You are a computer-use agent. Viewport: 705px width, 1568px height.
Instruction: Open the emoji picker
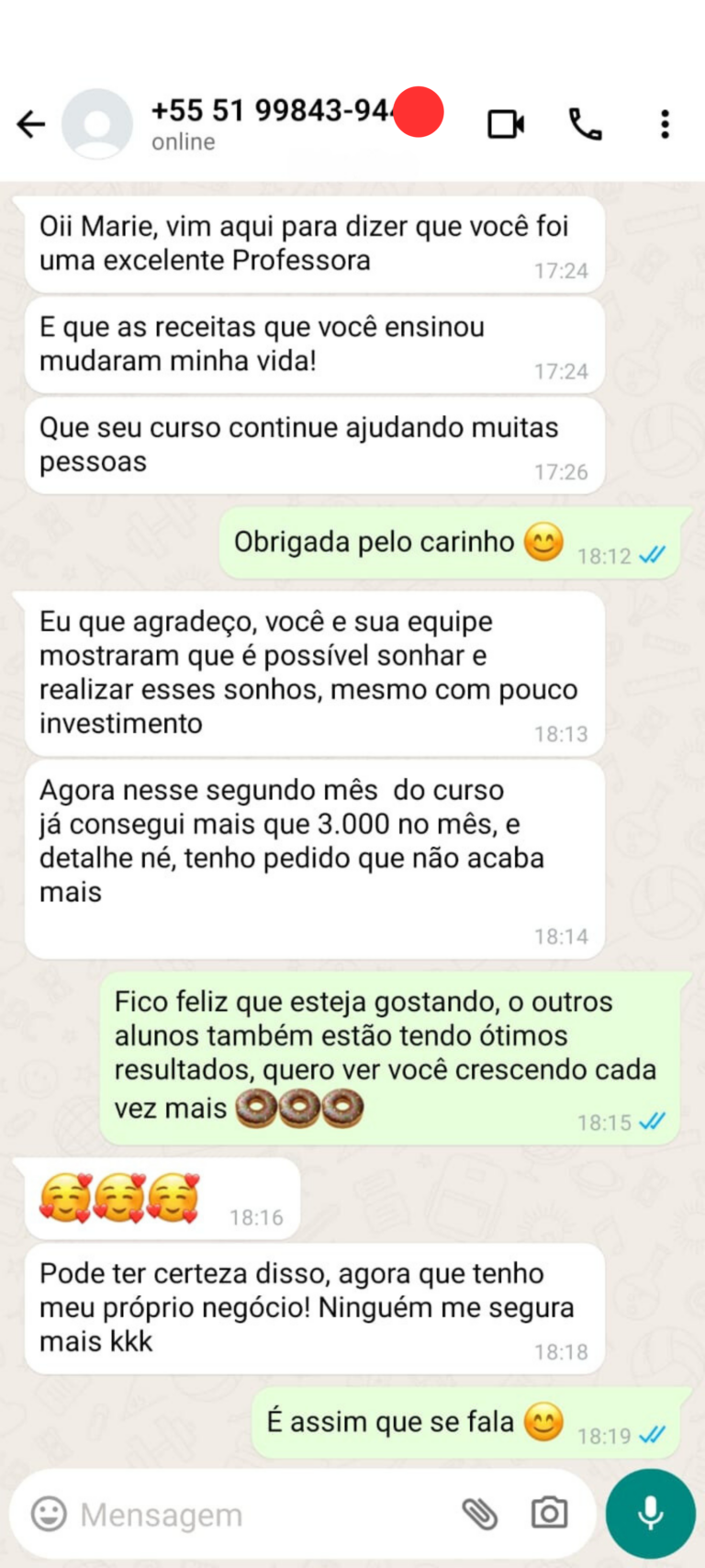[x=49, y=1513]
